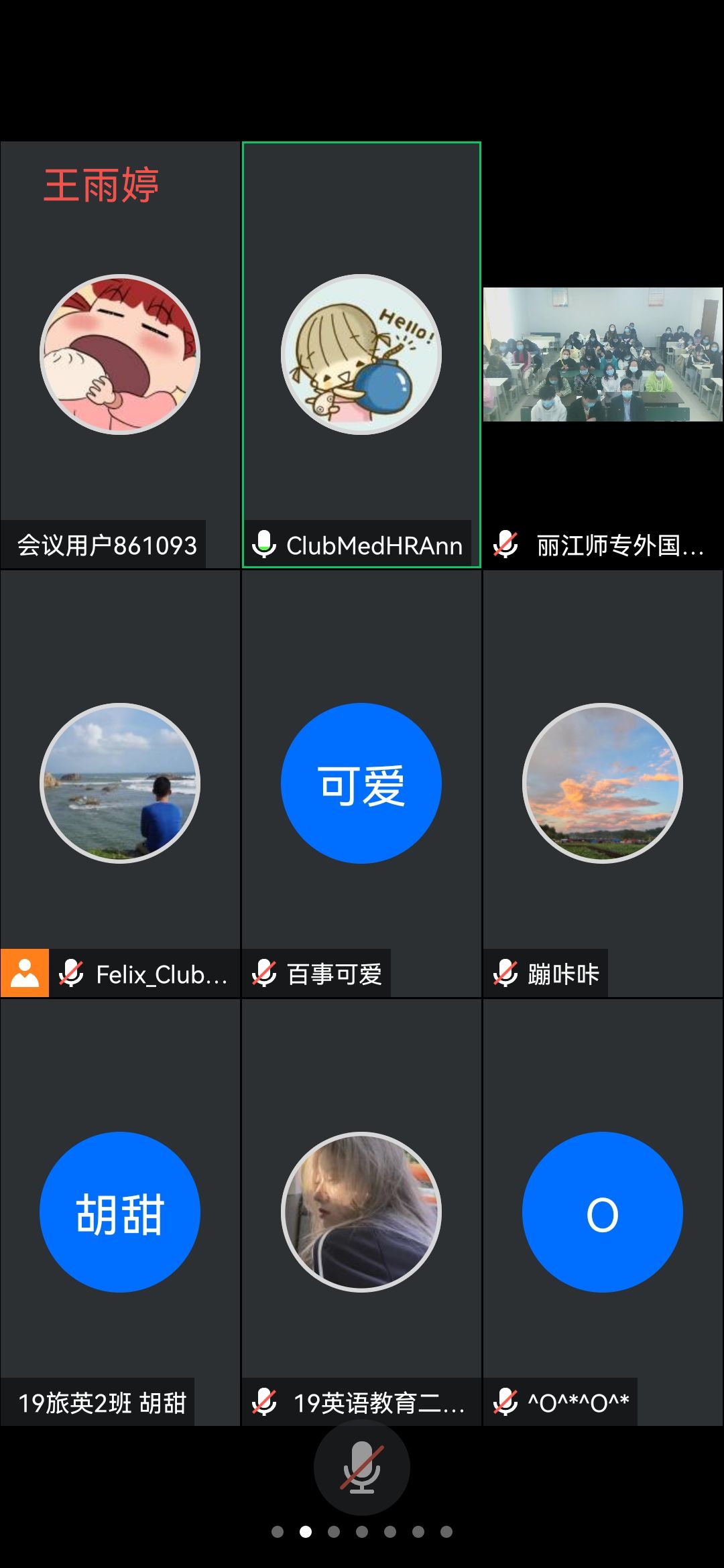Open ClubMedHRAnn's participant tile
The width and height of the screenshot is (724, 1568).
(x=361, y=354)
